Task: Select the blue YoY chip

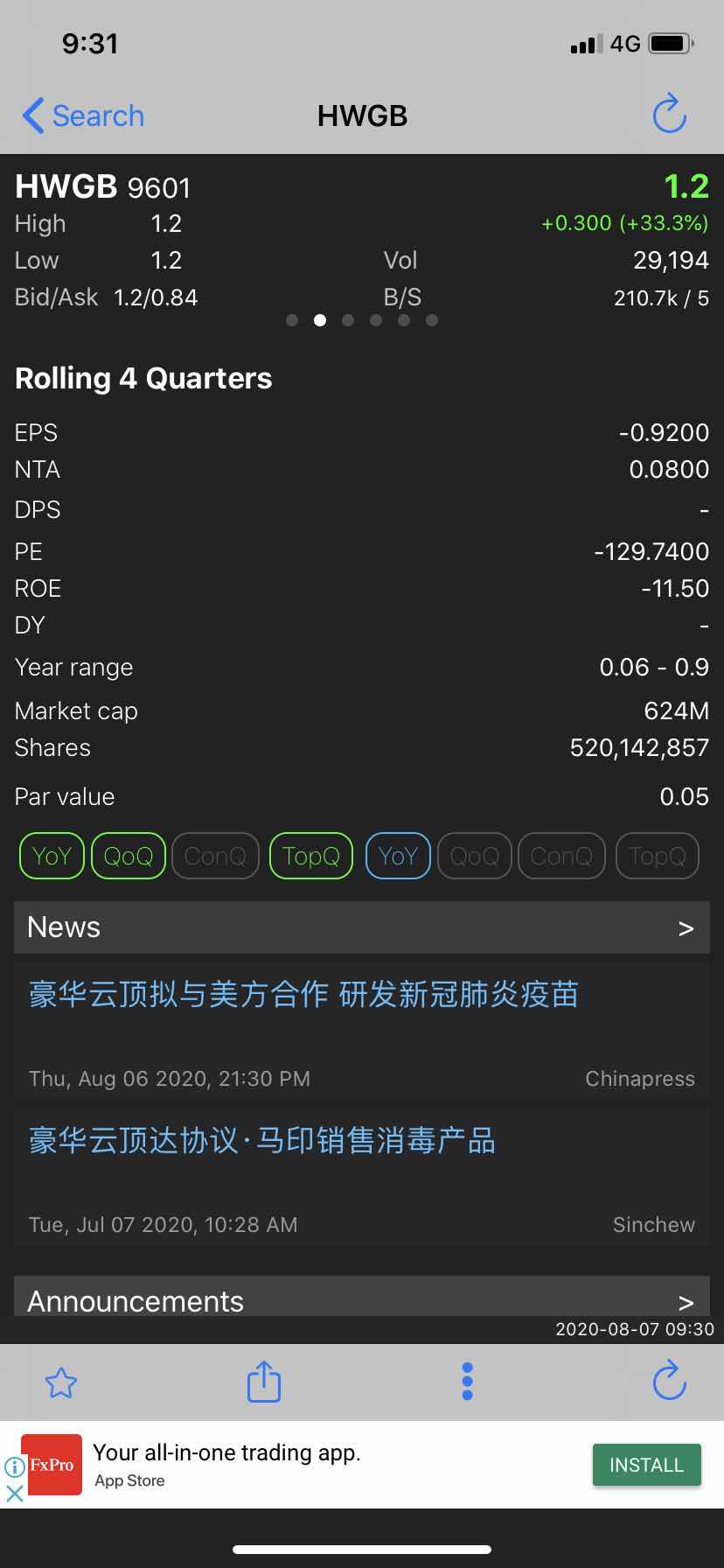Action: point(398,856)
